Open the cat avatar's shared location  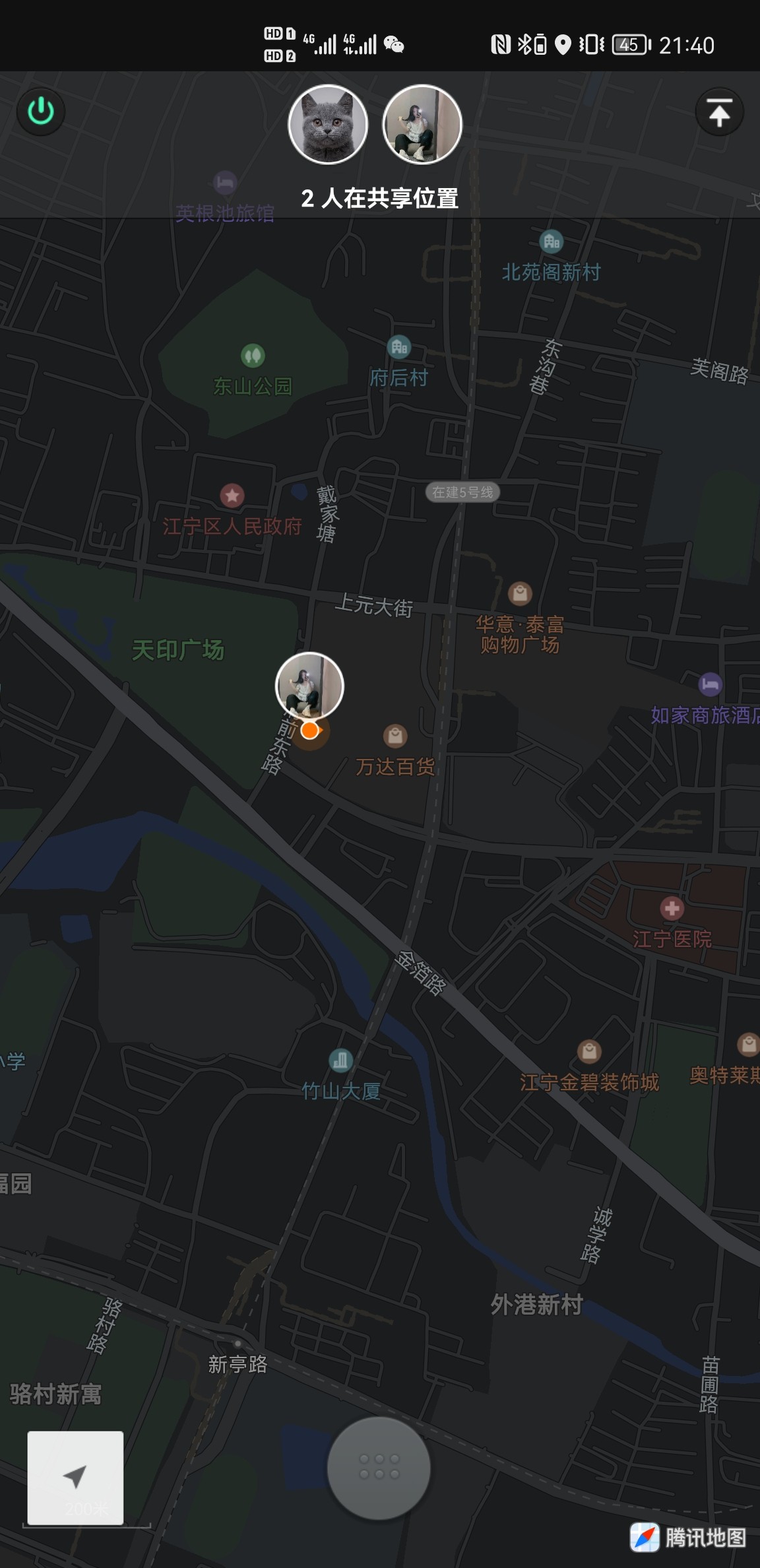pyautogui.click(x=328, y=125)
